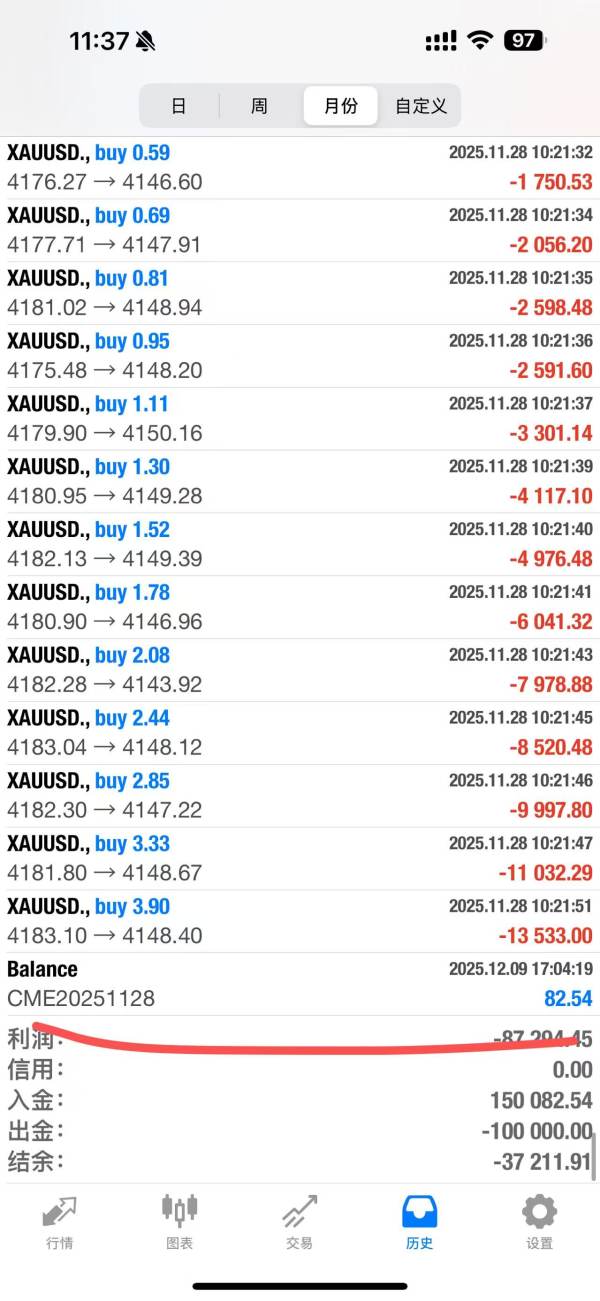The width and height of the screenshot is (600, 1301).
Task: Select the 月份 (month) period
Action: (341, 106)
